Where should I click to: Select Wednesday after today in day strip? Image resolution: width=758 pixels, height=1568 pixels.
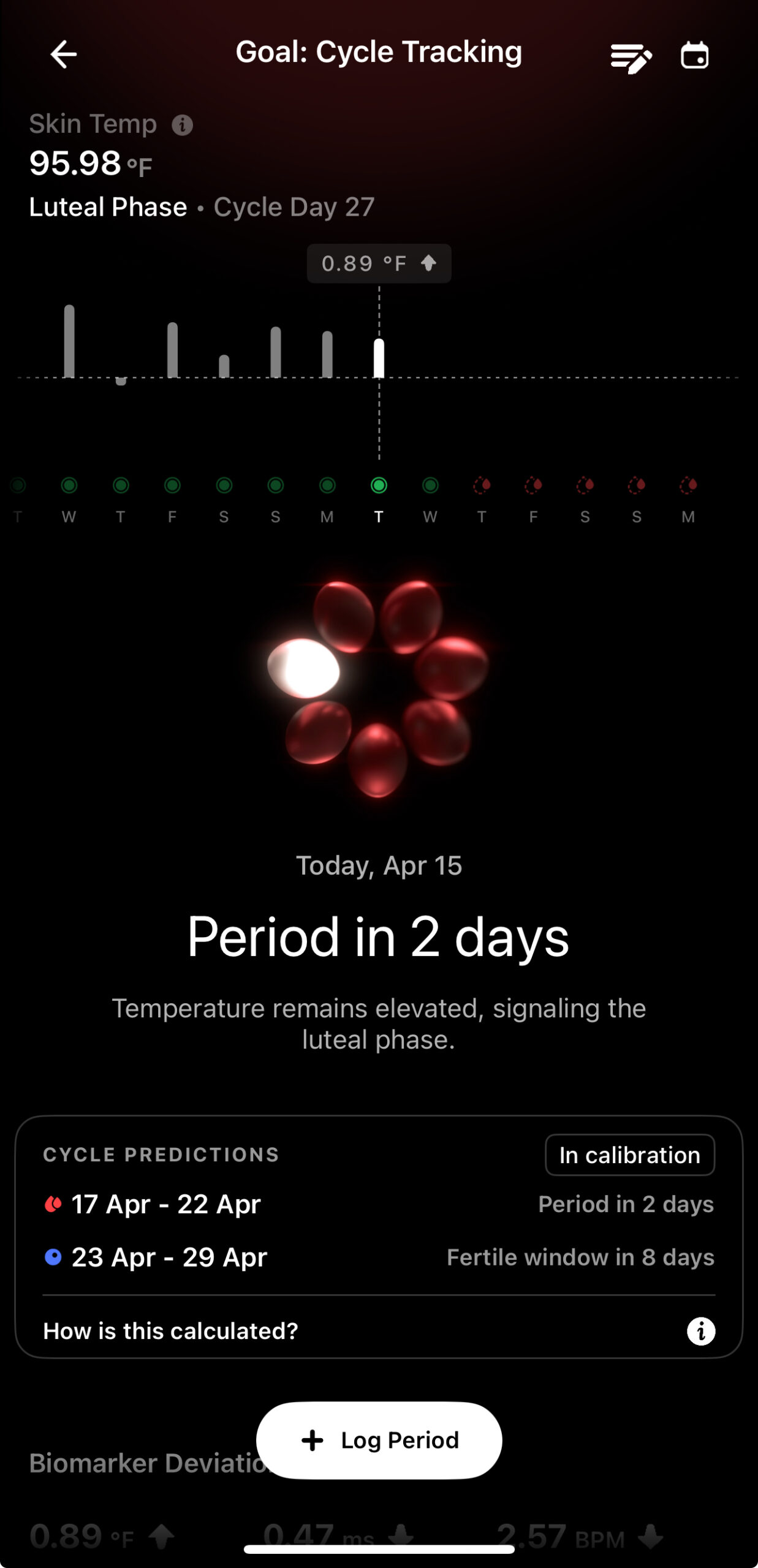point(430,486)
